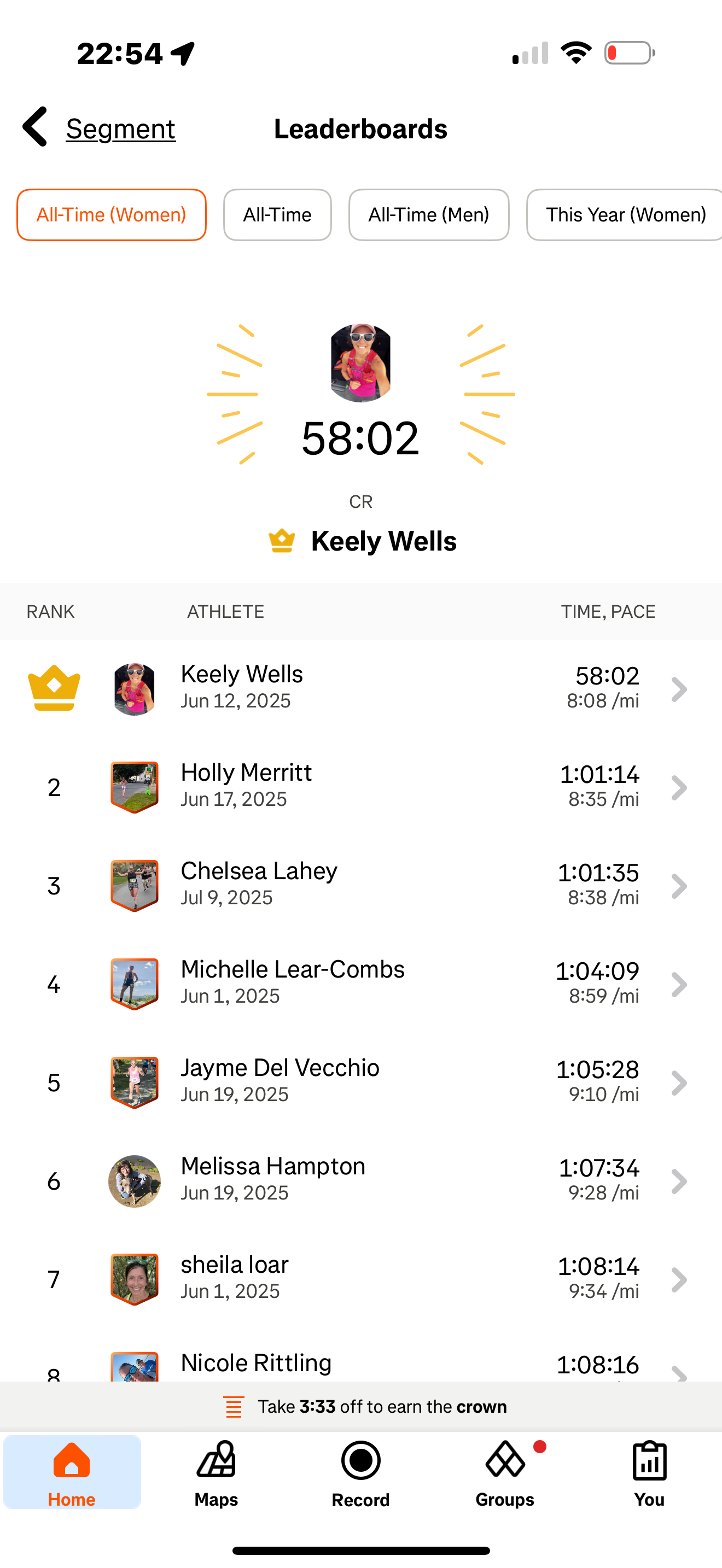Filter by This Year (Women)
The width and height of the screenshot is (722, 1568).
pyautogui.click(x=625, y=215)
